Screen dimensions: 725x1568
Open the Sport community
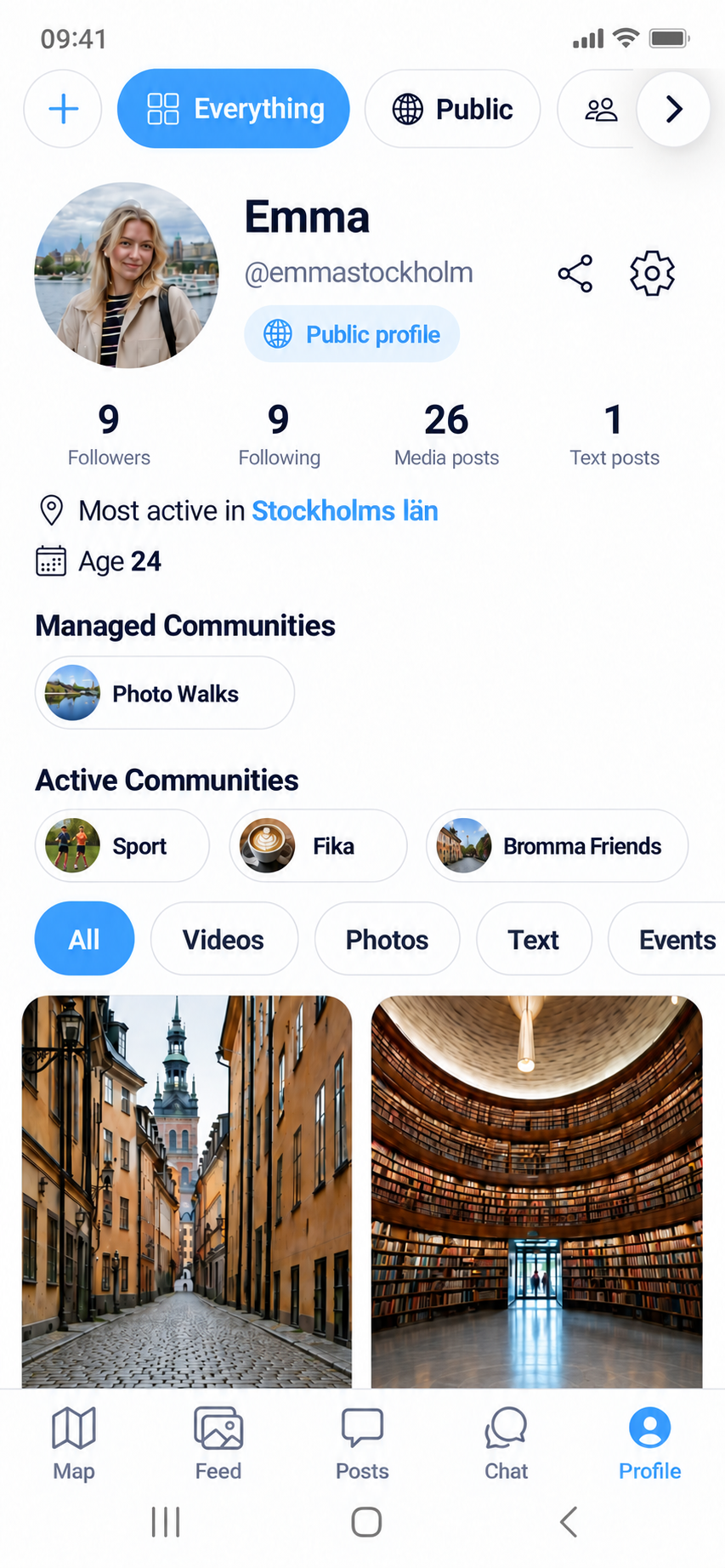point(122,846)
